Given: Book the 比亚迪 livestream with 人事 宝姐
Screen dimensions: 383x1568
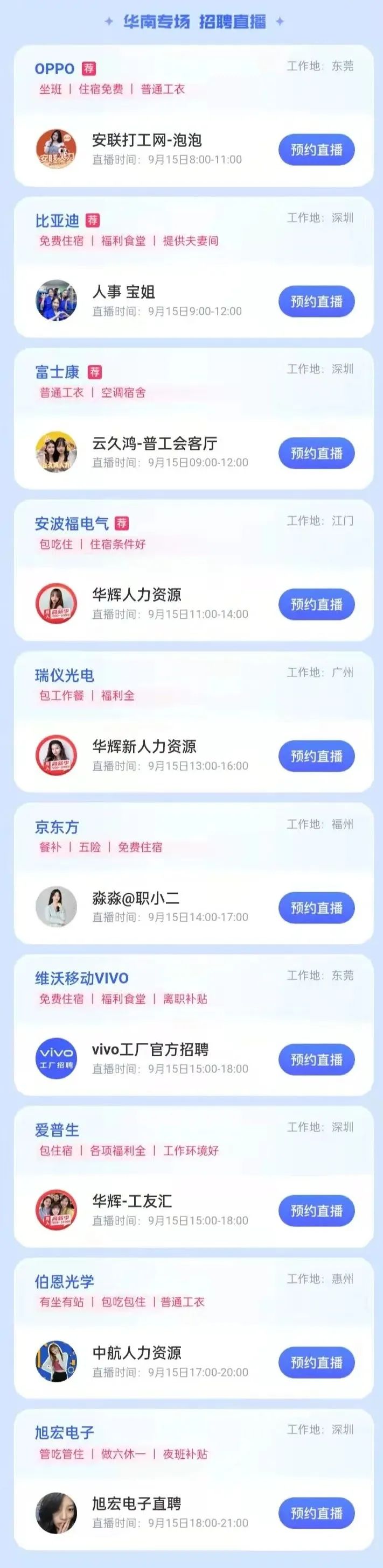Looking at the screenshot, I should tap(316, 301).
